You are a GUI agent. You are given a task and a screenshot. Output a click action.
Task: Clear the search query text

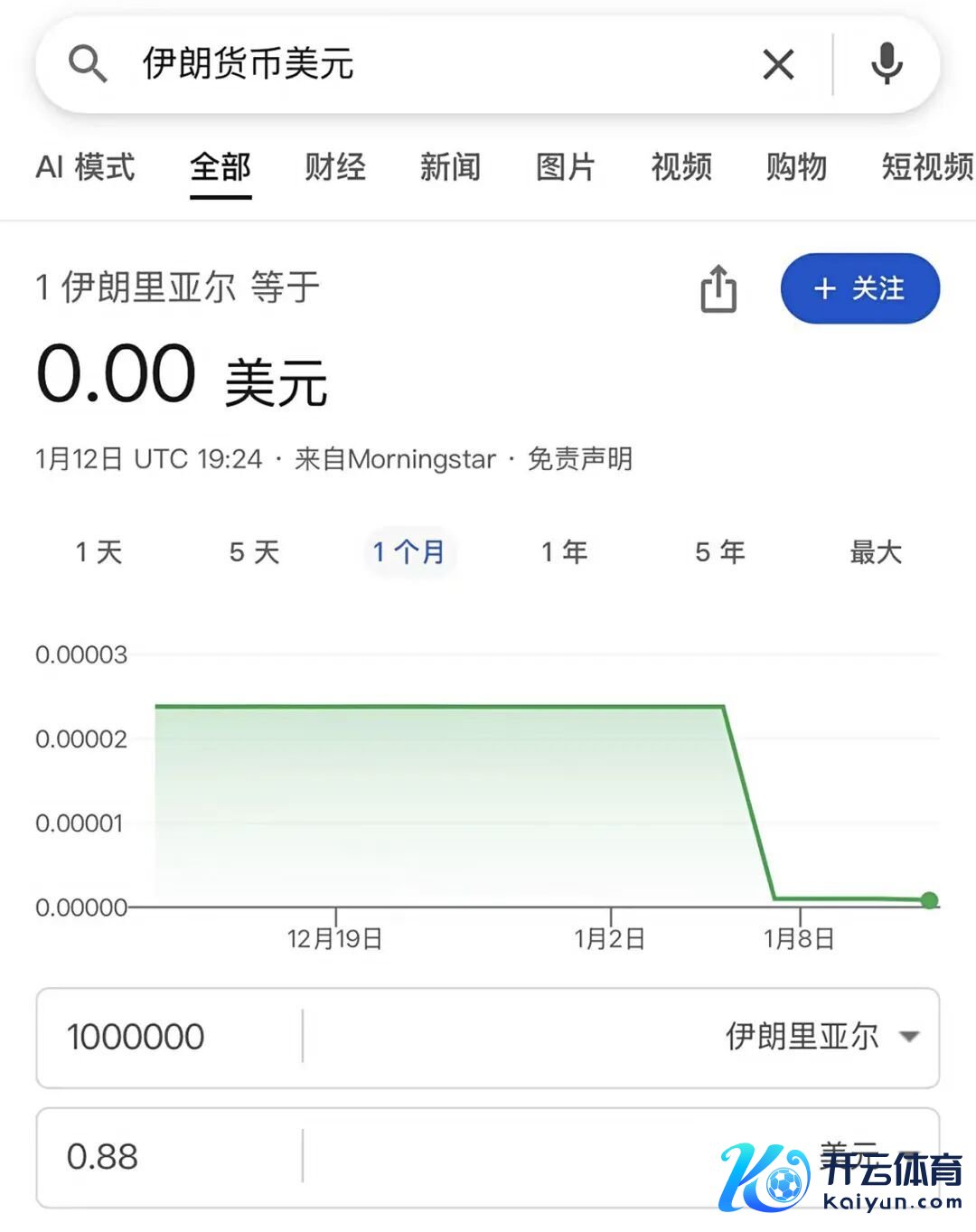pyautogui.click(x=778, y=64)
